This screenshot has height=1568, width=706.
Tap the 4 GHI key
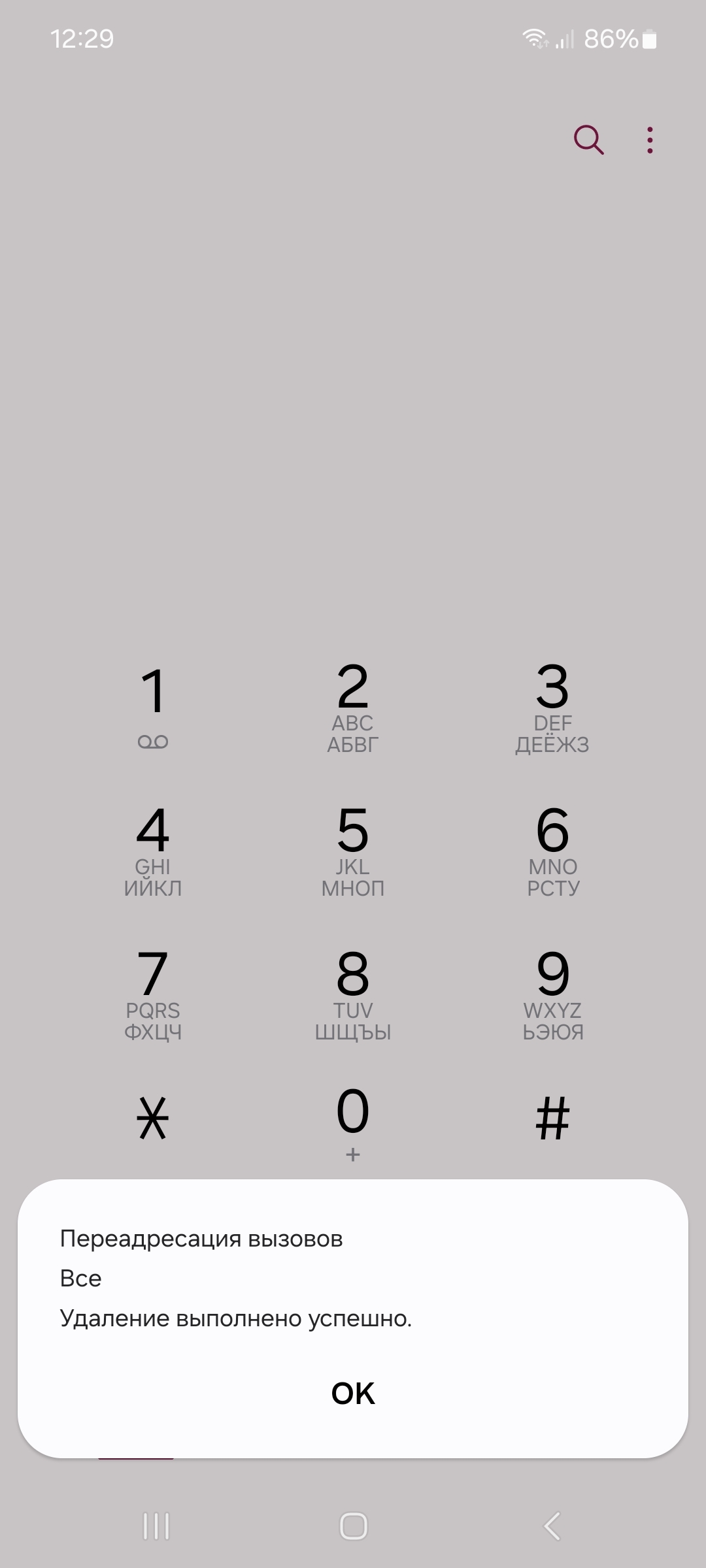[x=153, y=849]
